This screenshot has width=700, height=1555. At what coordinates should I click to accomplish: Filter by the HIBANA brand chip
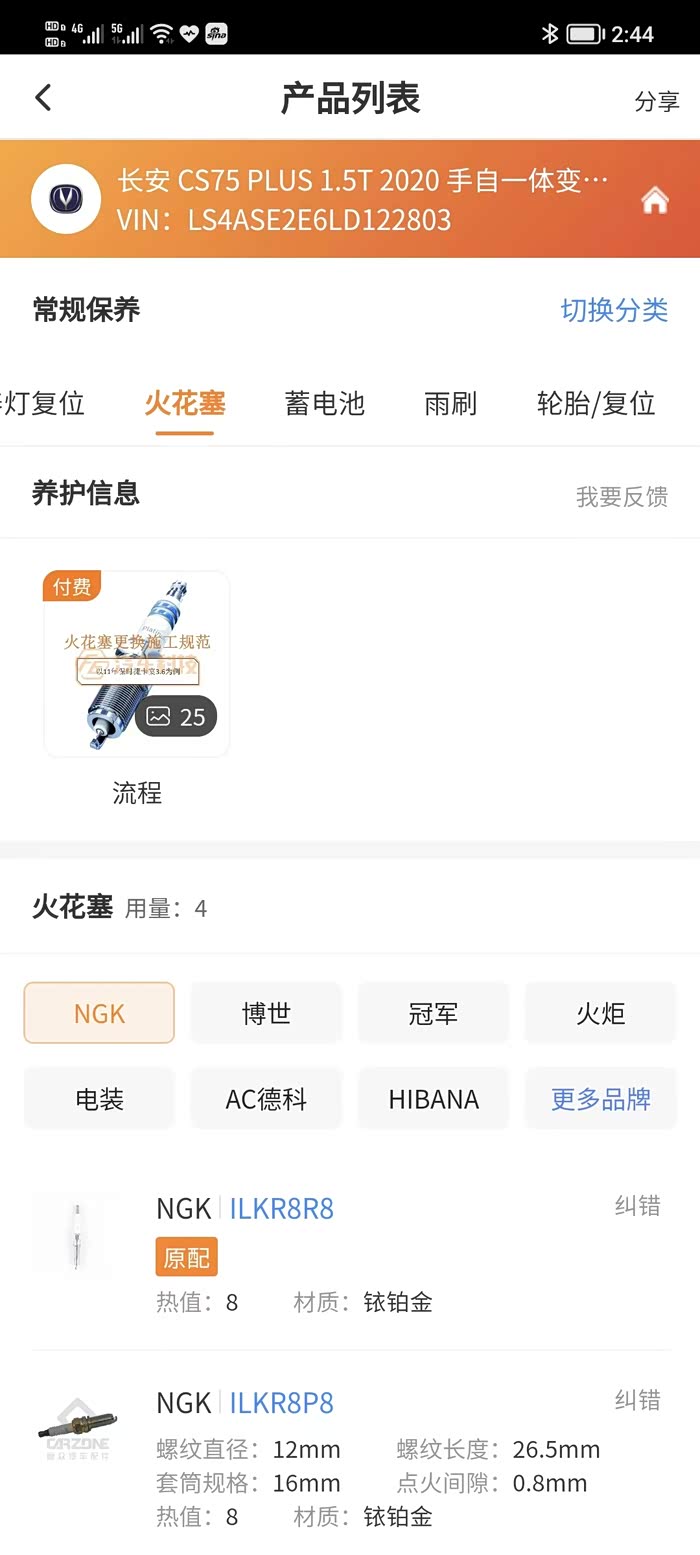tap(433, 1099)
